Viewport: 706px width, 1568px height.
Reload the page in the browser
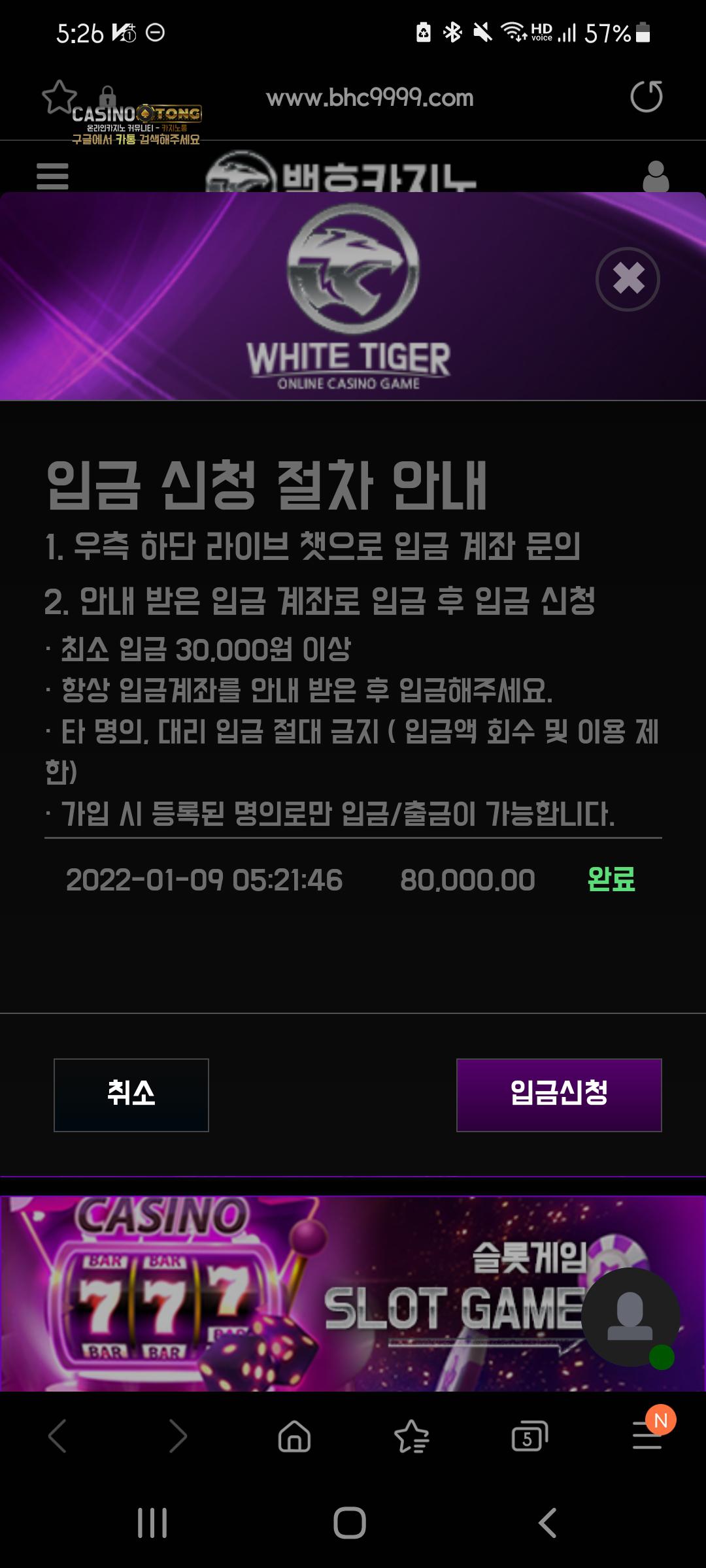(x=646, y=97)
